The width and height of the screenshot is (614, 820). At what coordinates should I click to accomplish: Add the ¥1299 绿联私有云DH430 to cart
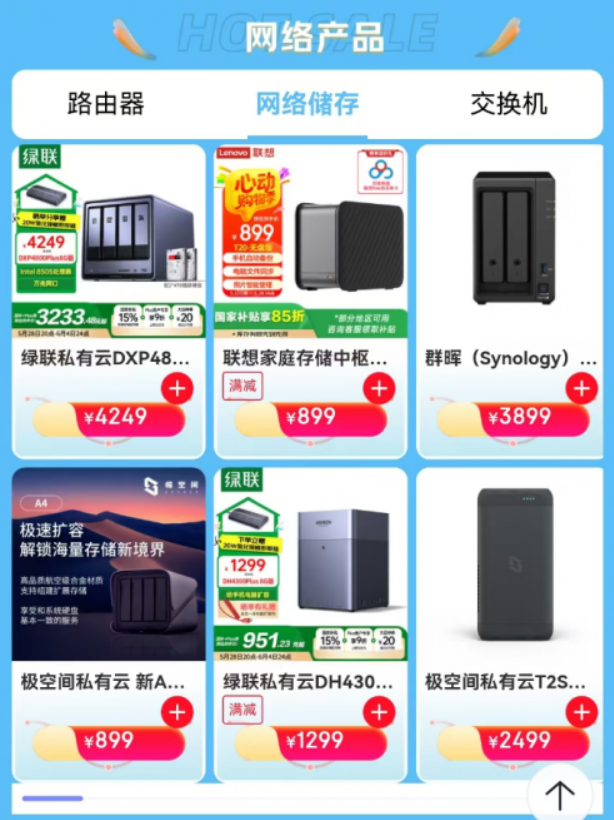pos(379,712)
